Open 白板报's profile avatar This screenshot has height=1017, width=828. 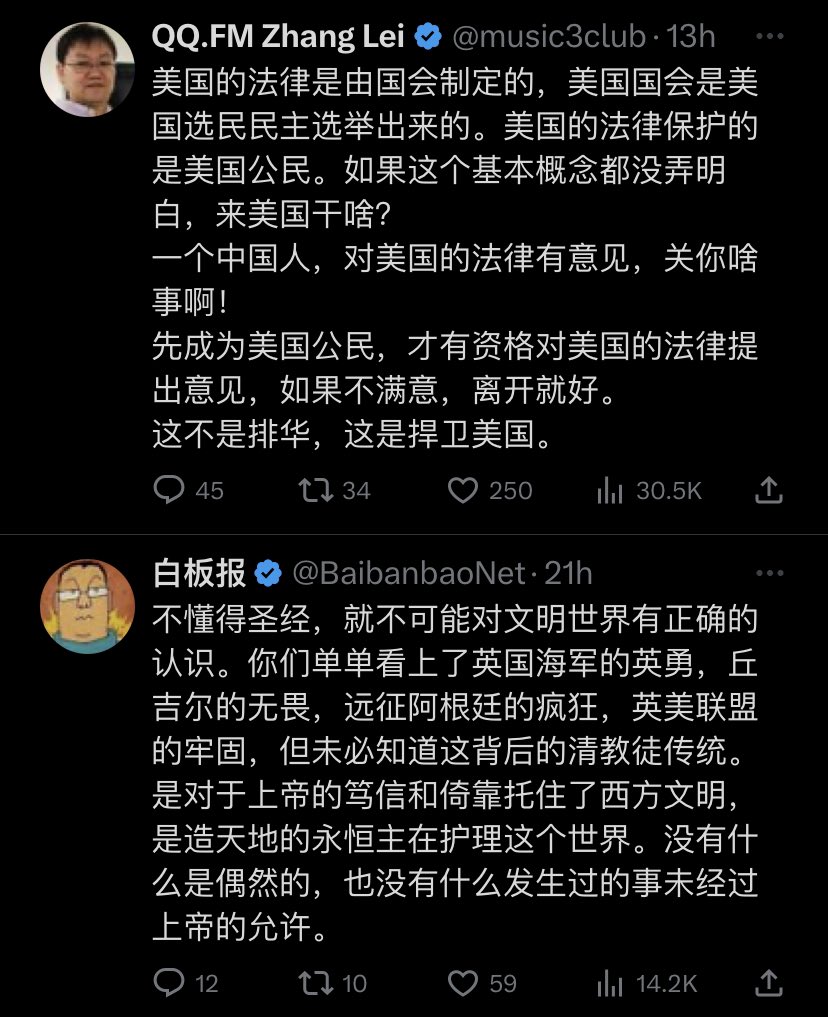tap(87, 605)
